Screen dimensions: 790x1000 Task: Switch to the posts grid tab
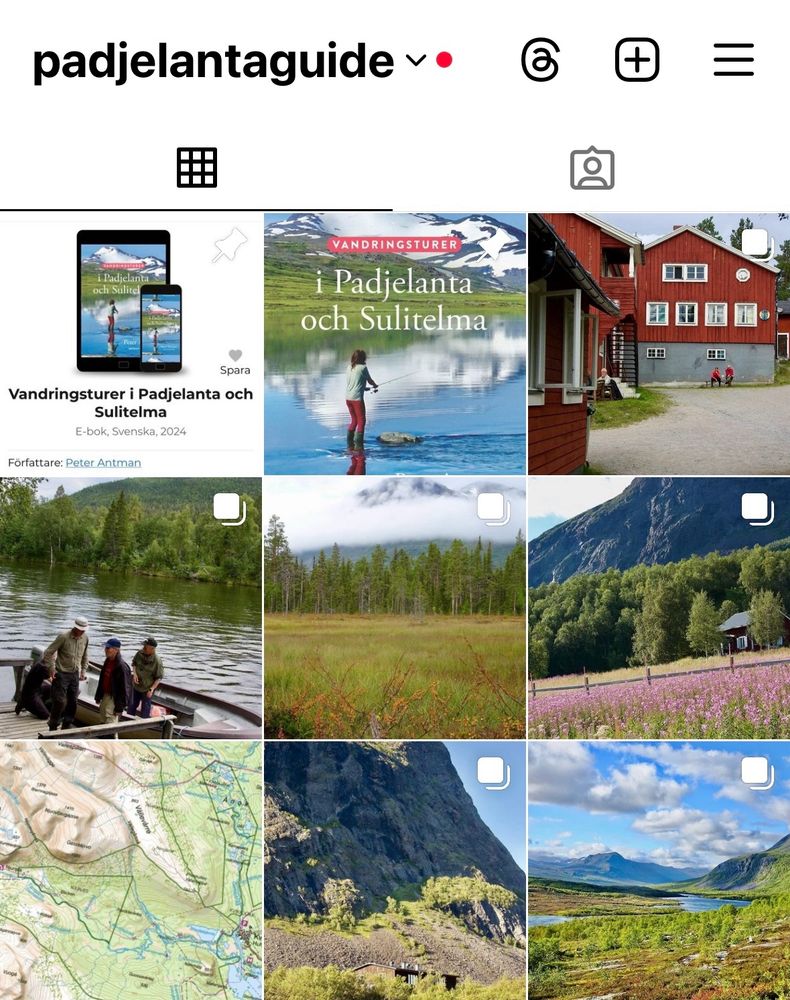click(x=197, y=168)
